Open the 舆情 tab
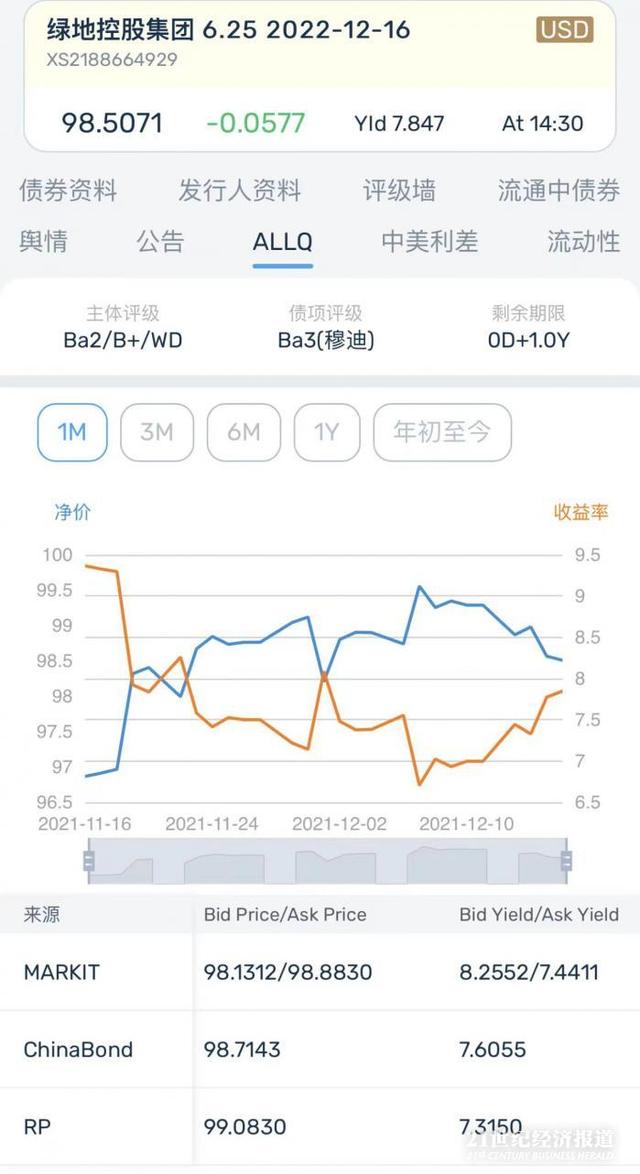Screen dimensions: 640x1174 click(43, 241)
